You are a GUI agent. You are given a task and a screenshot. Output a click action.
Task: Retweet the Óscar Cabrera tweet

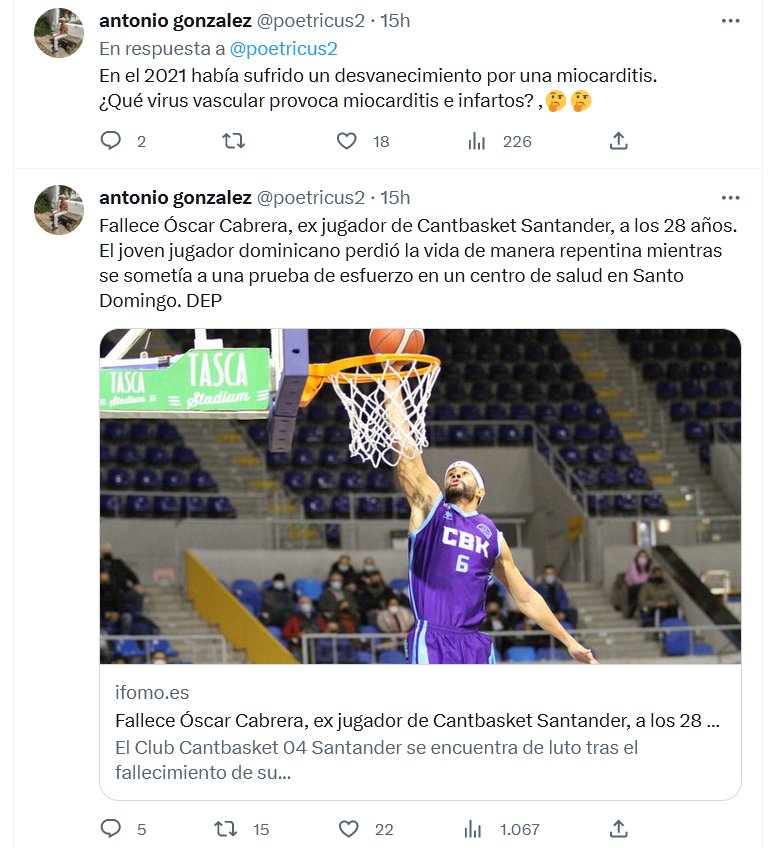coord(229,829)
